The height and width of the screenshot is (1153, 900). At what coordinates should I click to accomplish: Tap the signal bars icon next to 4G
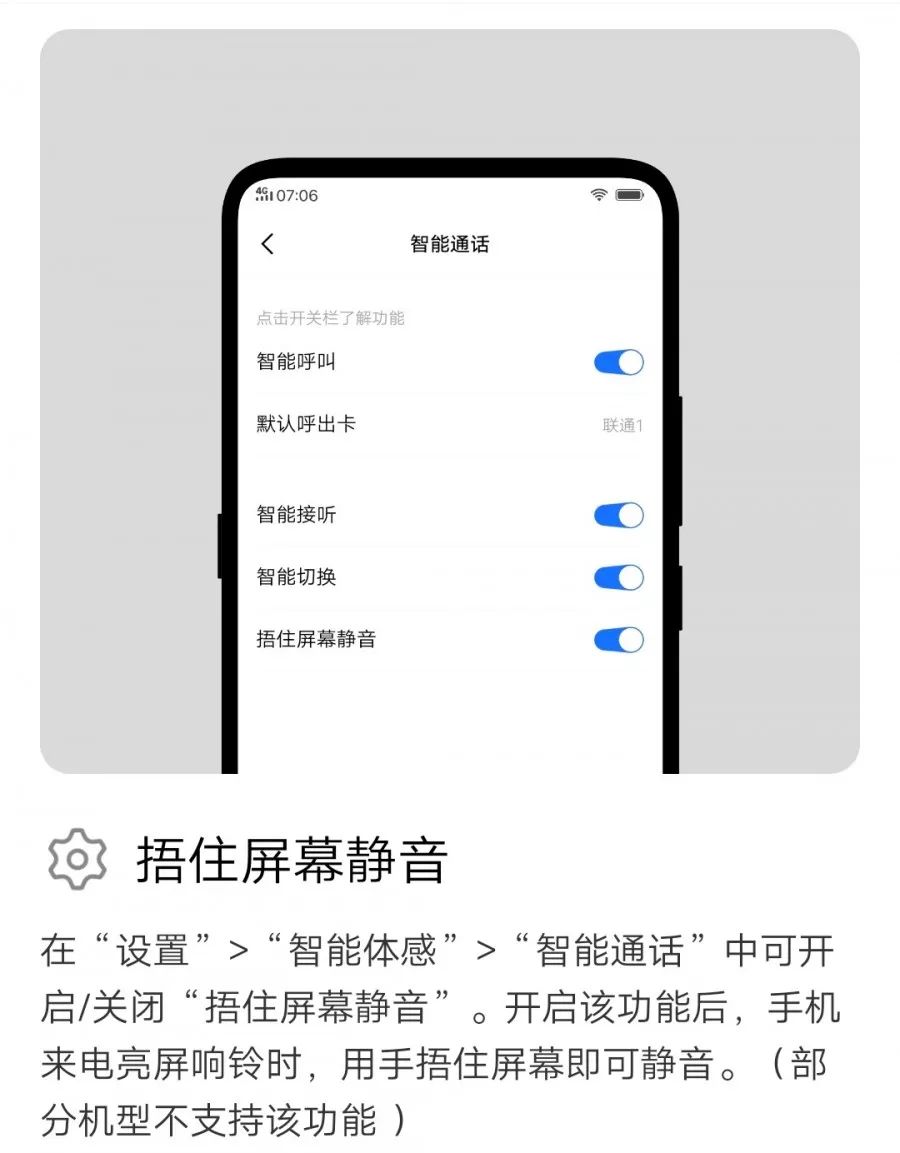(x=268, y=198)
